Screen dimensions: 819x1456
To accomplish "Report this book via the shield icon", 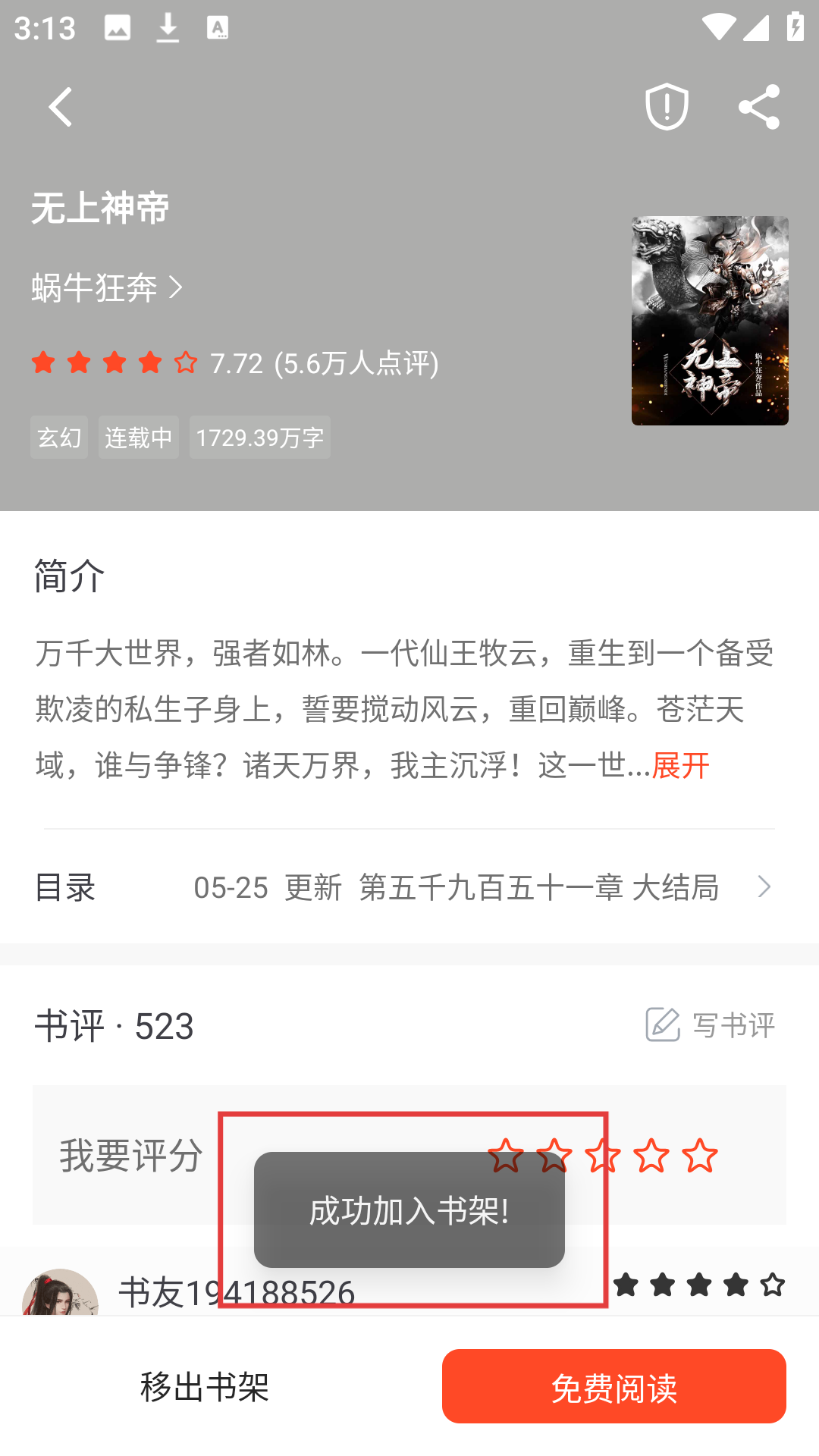I will point(667,107).
